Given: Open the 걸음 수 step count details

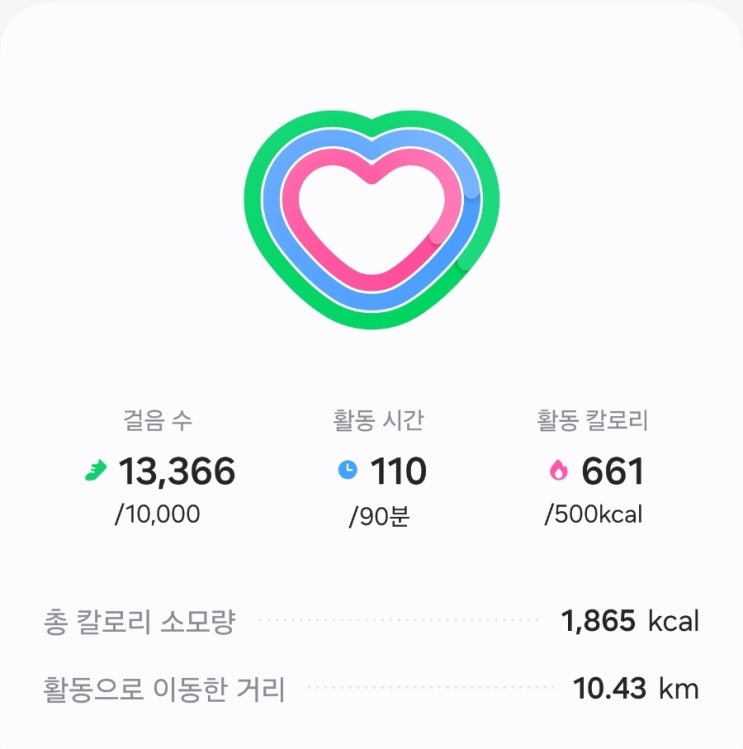Looking at the screenshot, I should click(160, 468).
